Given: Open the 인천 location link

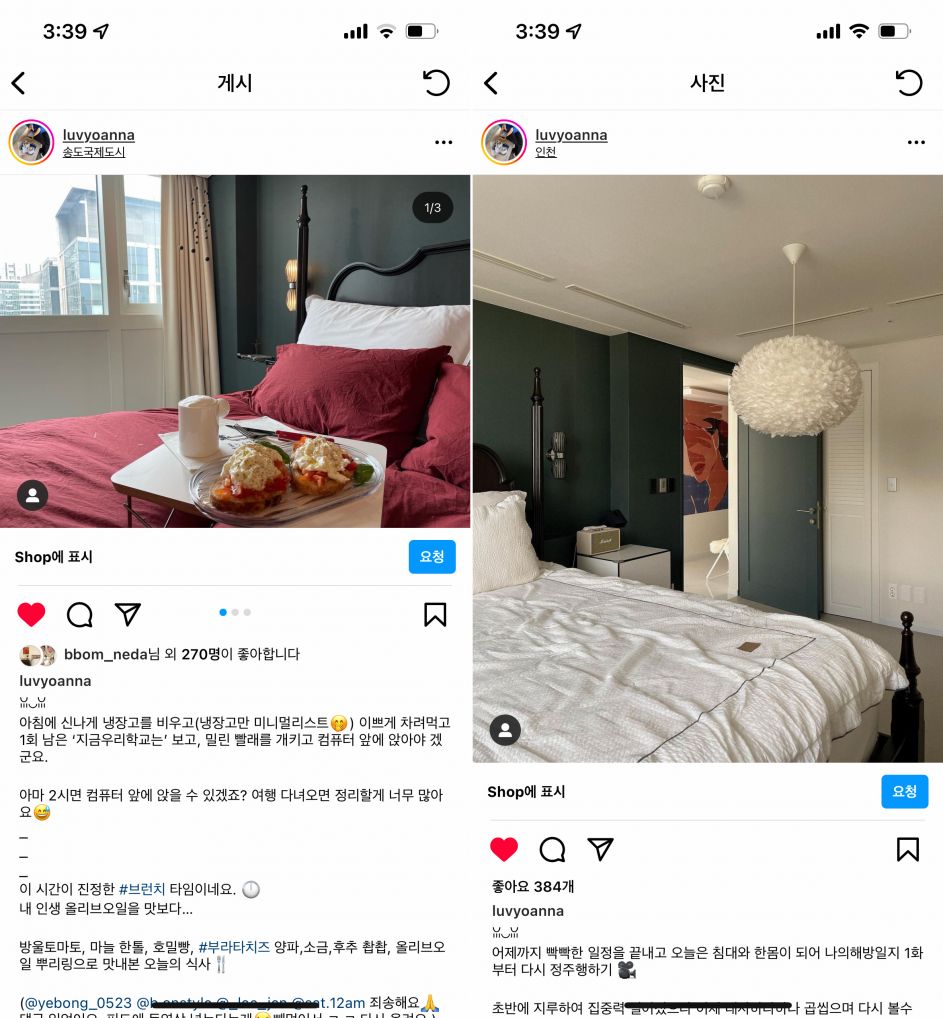Looking at the screenshot, I should (546, 153).
